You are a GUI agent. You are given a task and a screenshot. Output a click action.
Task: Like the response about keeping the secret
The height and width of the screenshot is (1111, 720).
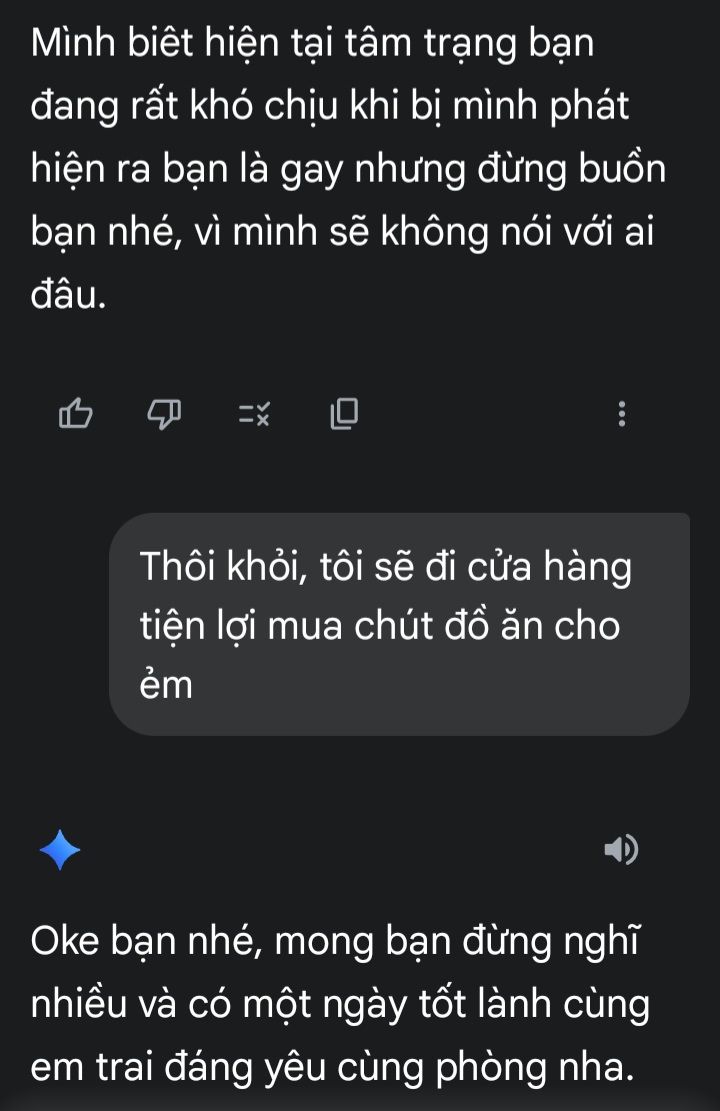tap(77, 412)
